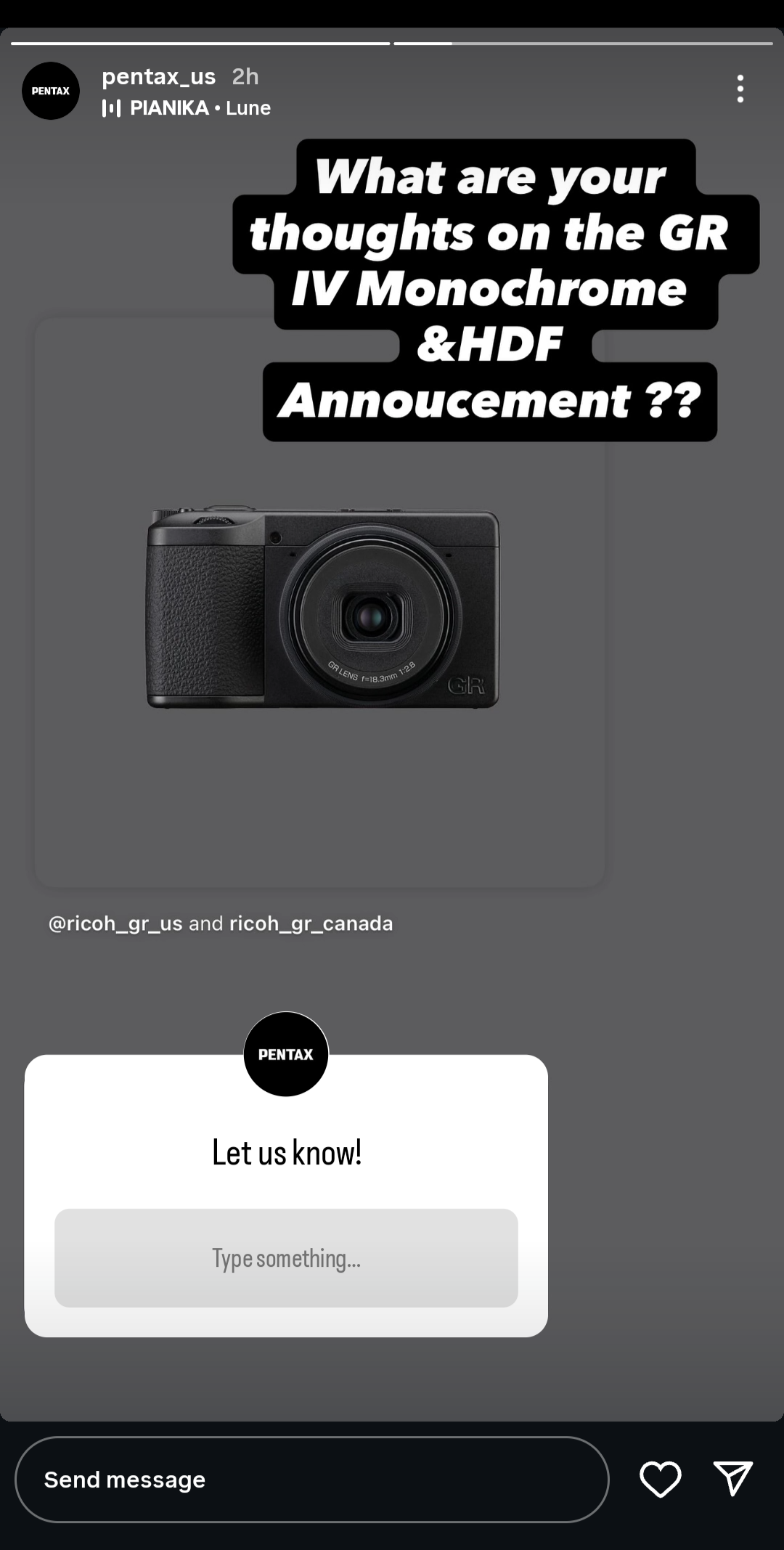
Task: Open the pentax_us username link
Action: 158,76
